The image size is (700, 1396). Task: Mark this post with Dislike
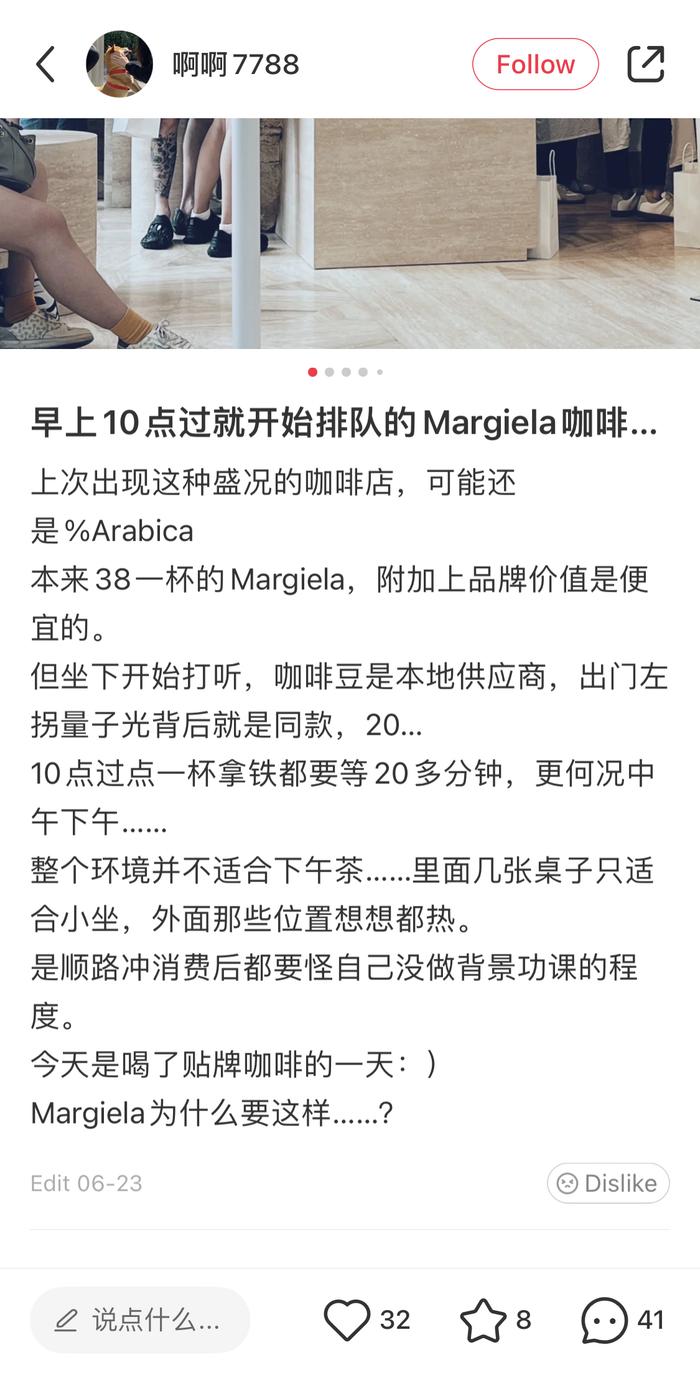608,1183
